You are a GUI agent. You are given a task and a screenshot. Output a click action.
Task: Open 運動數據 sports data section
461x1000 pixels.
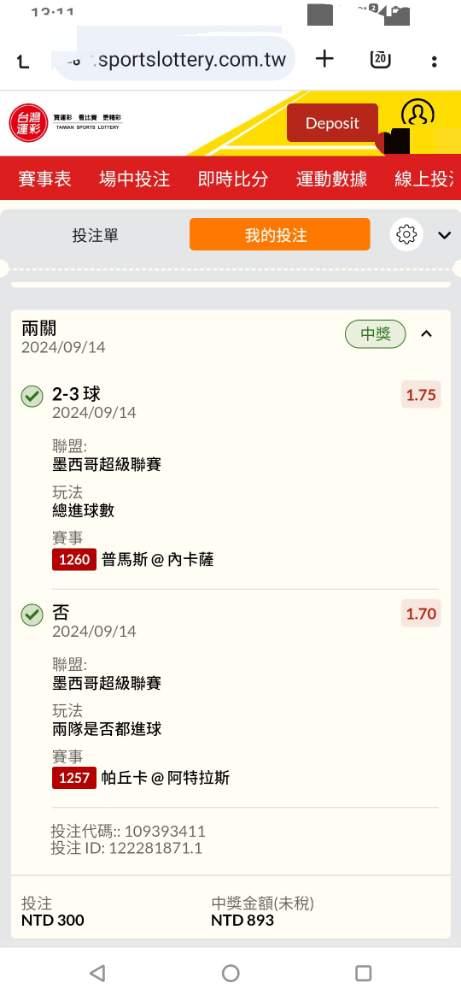point(332,179)
